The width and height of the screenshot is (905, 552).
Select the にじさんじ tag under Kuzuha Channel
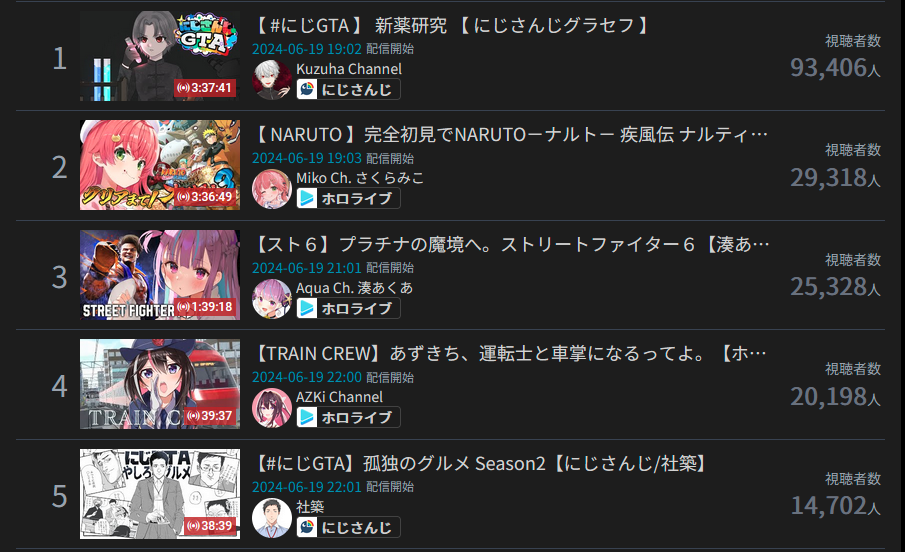point(348,90)
